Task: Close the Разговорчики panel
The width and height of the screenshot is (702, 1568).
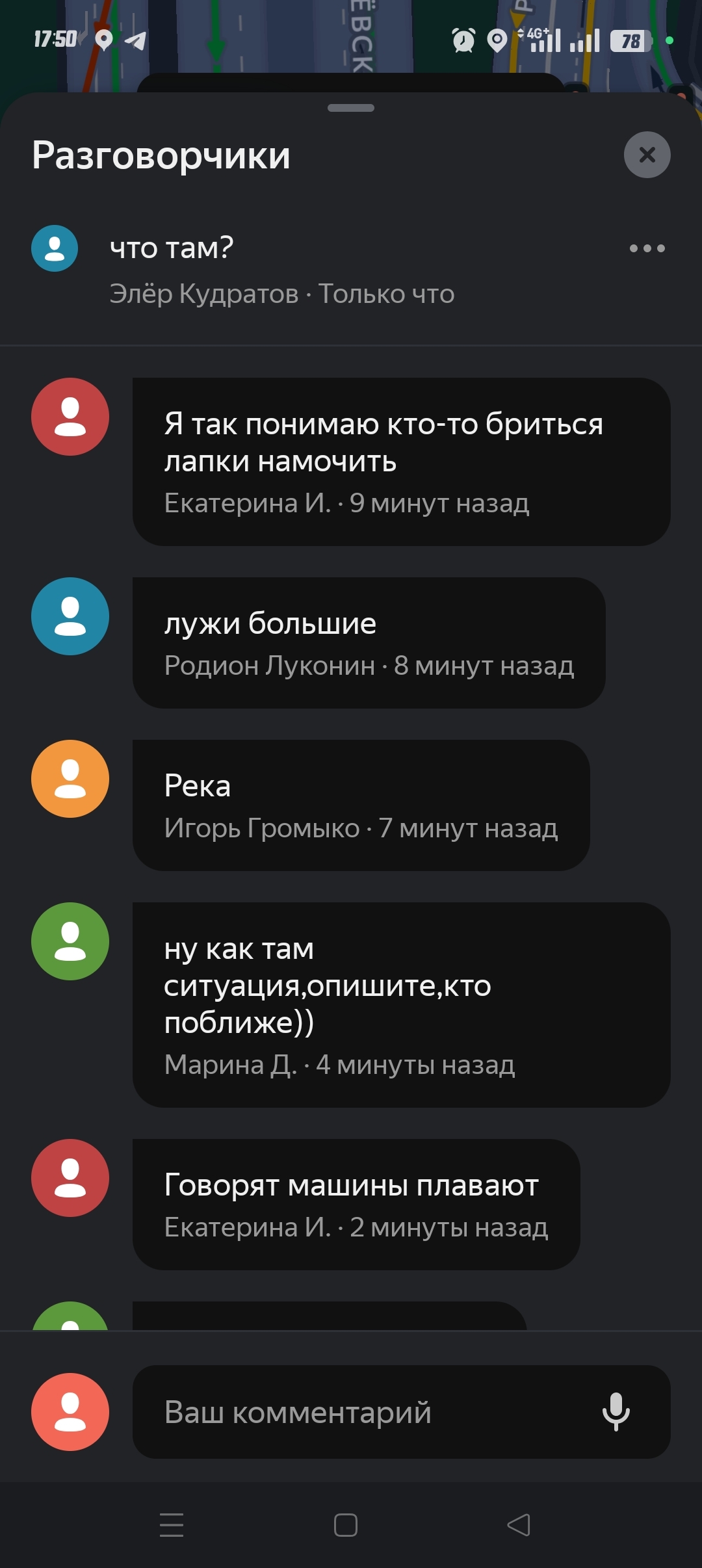Action: [647, 155]
